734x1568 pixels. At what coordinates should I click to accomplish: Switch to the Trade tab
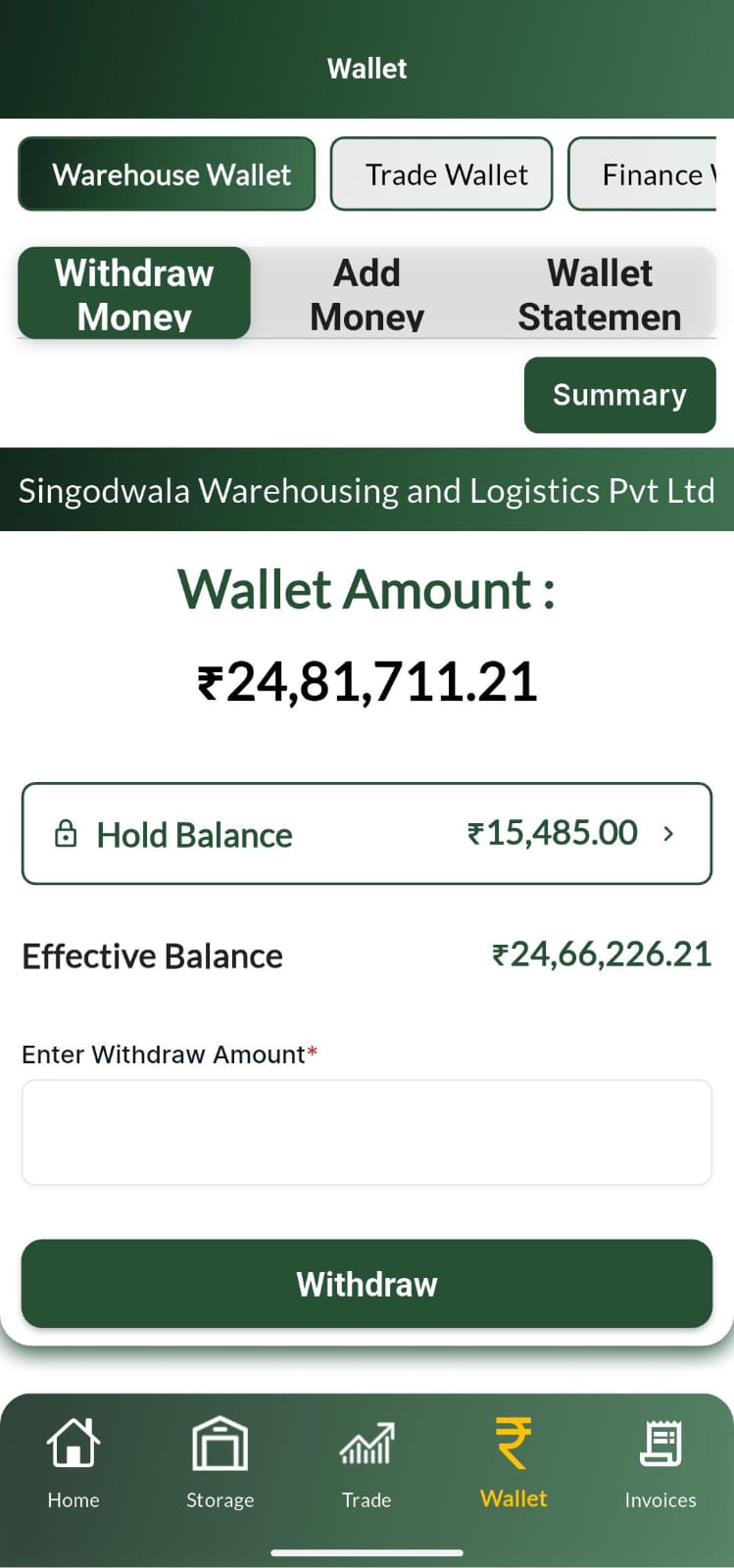[x=367, y=1462]
